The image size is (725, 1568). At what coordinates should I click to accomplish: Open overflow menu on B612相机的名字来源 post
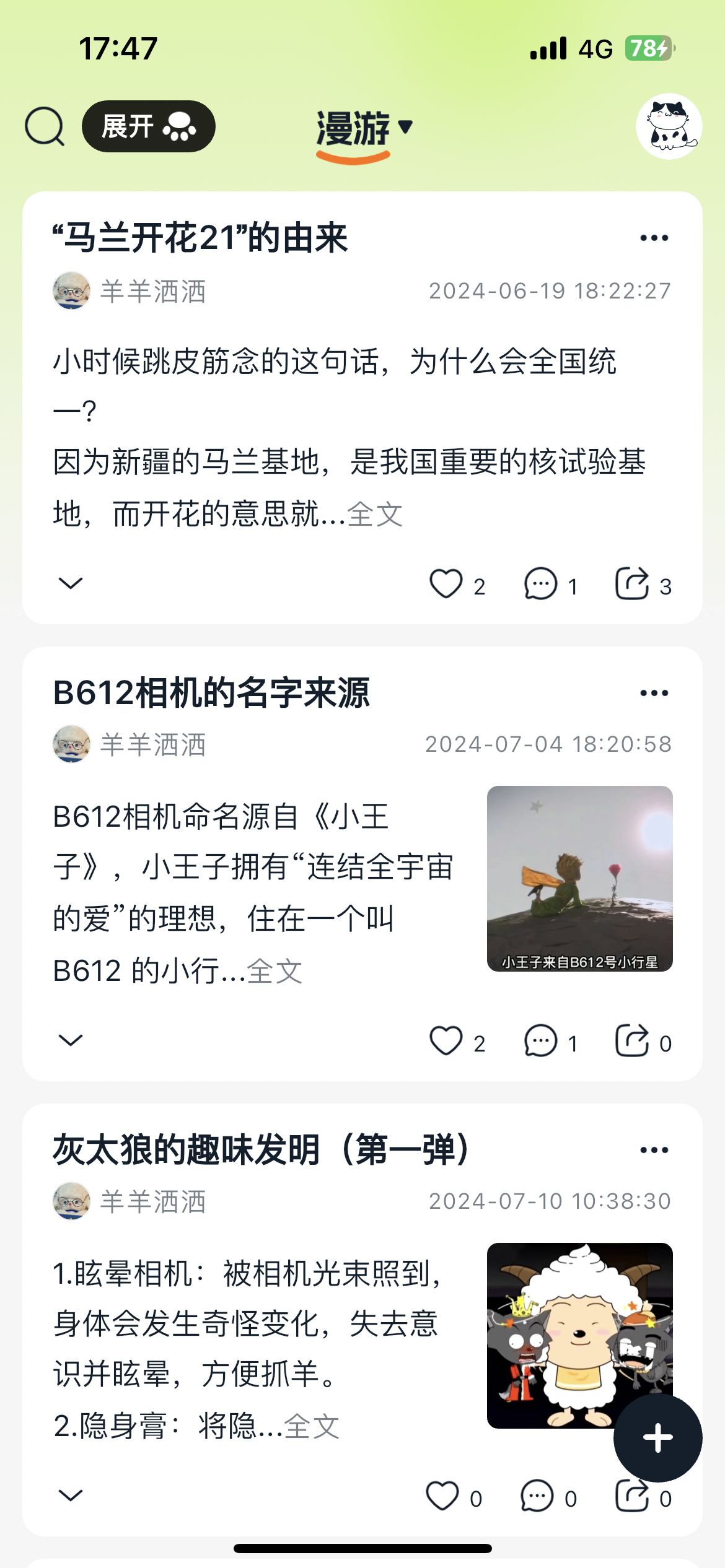(x=654, y=693)
